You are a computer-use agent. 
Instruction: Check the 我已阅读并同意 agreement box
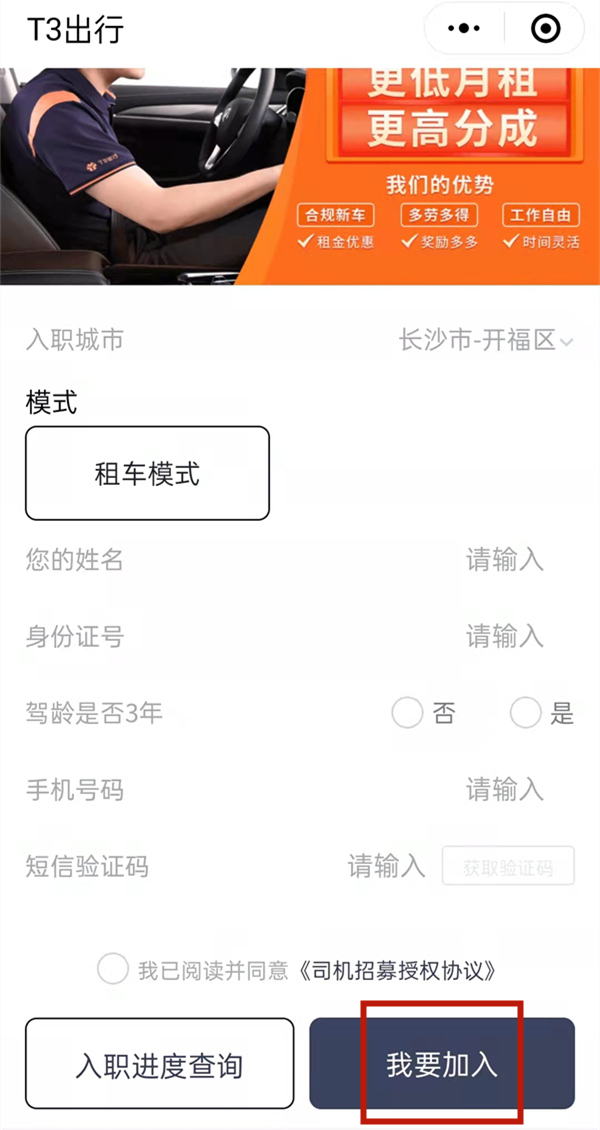pos(113,969)
